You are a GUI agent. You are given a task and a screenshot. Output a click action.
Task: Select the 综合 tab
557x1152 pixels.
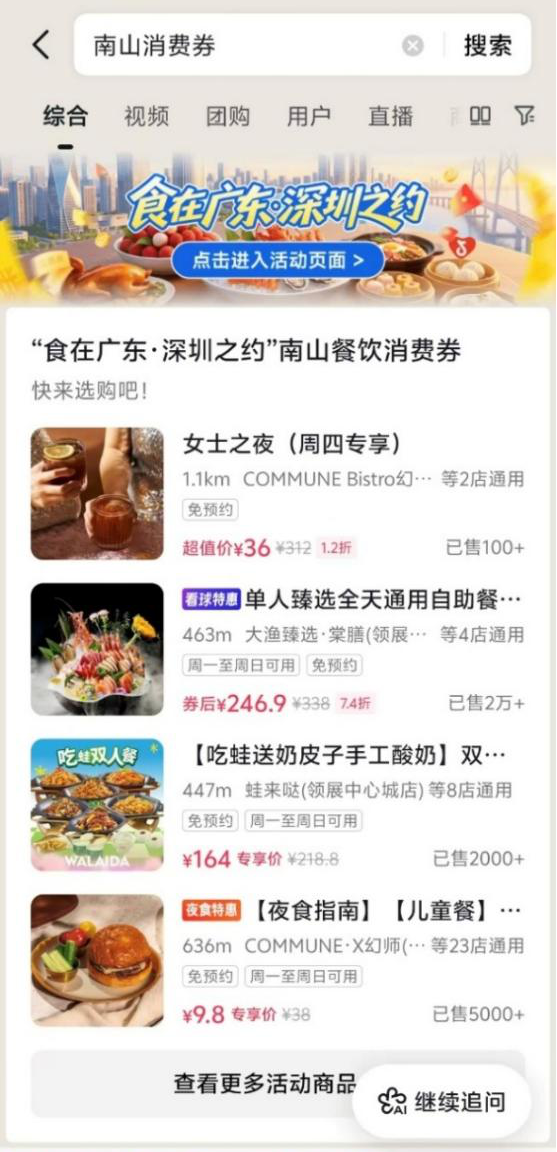coord(65,116)
